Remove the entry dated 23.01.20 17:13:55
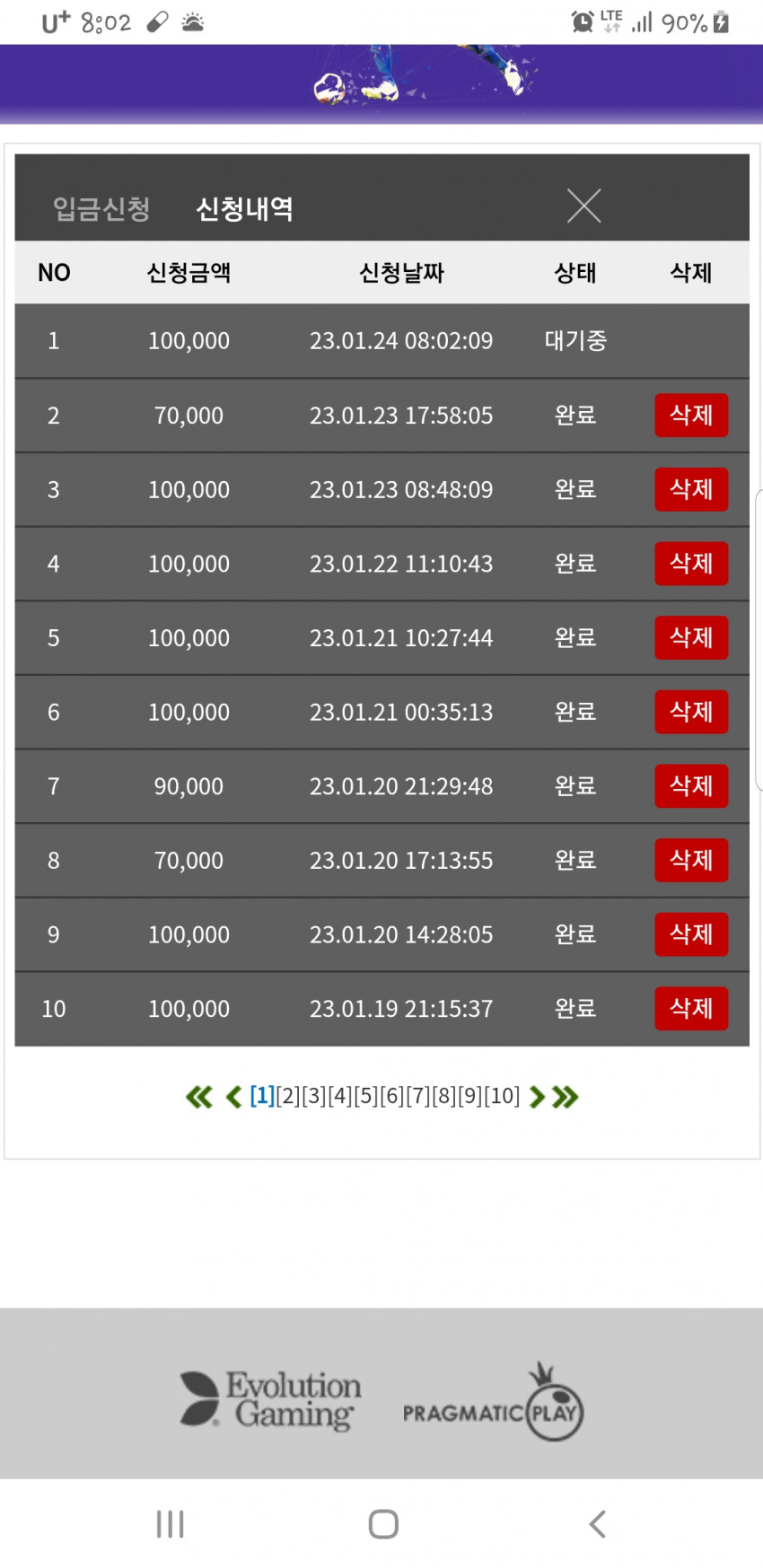This screenshot has width=763, height=1568. pyautogui.click(x=690, y=860)
